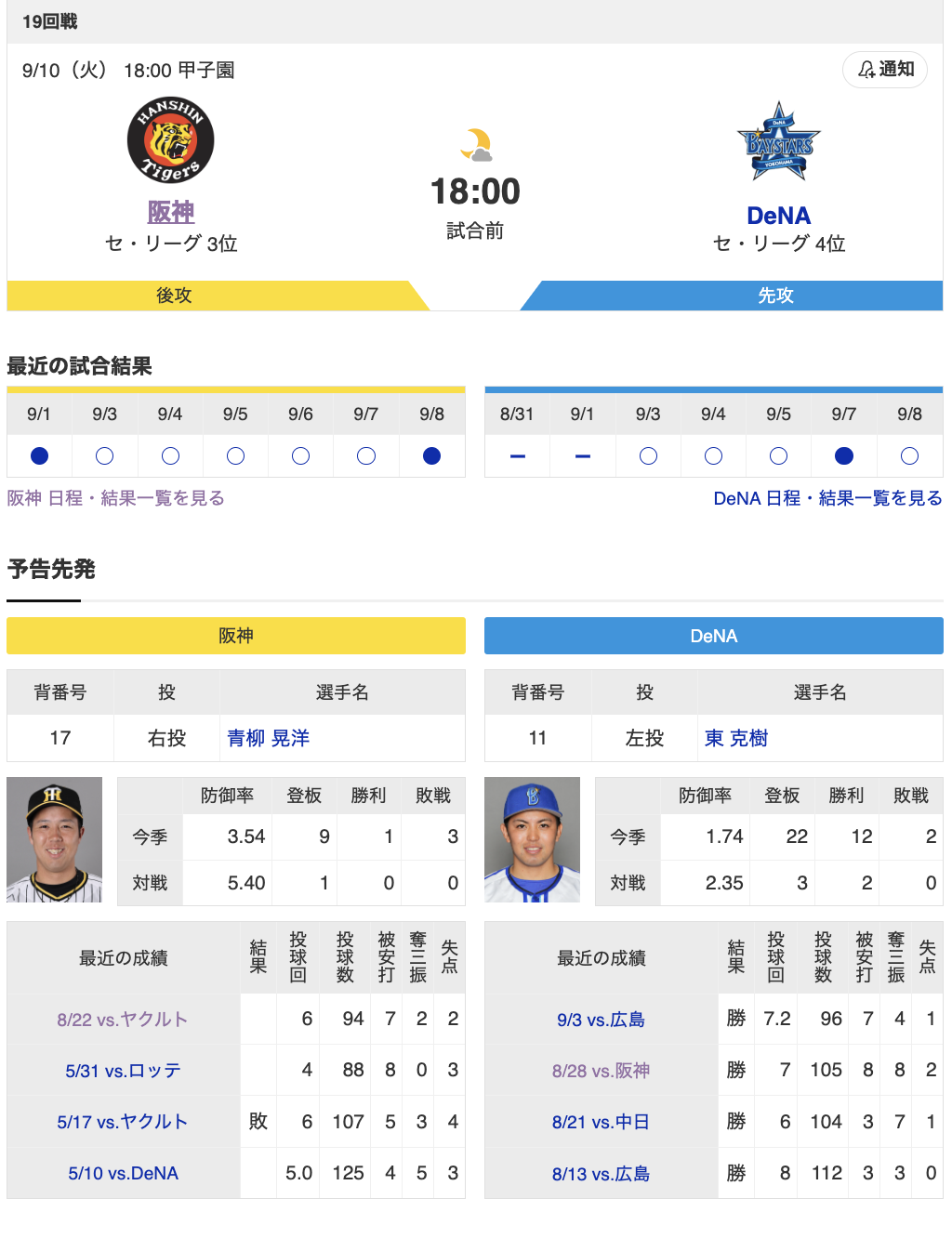
Task: Click the Hanshin Tigers team logo
Action: point(170,139)
